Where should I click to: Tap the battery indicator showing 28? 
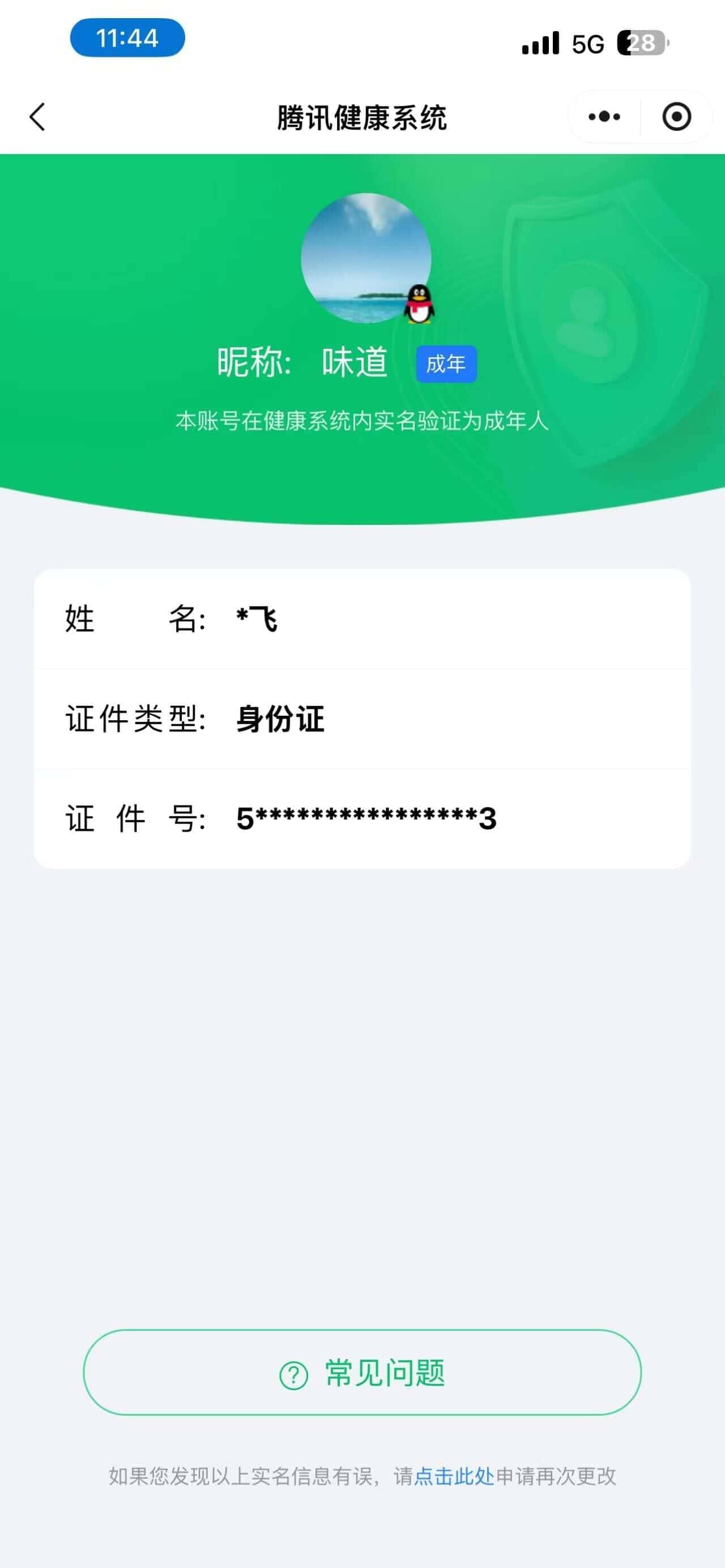pyautogui.click(x=642, y=41)
